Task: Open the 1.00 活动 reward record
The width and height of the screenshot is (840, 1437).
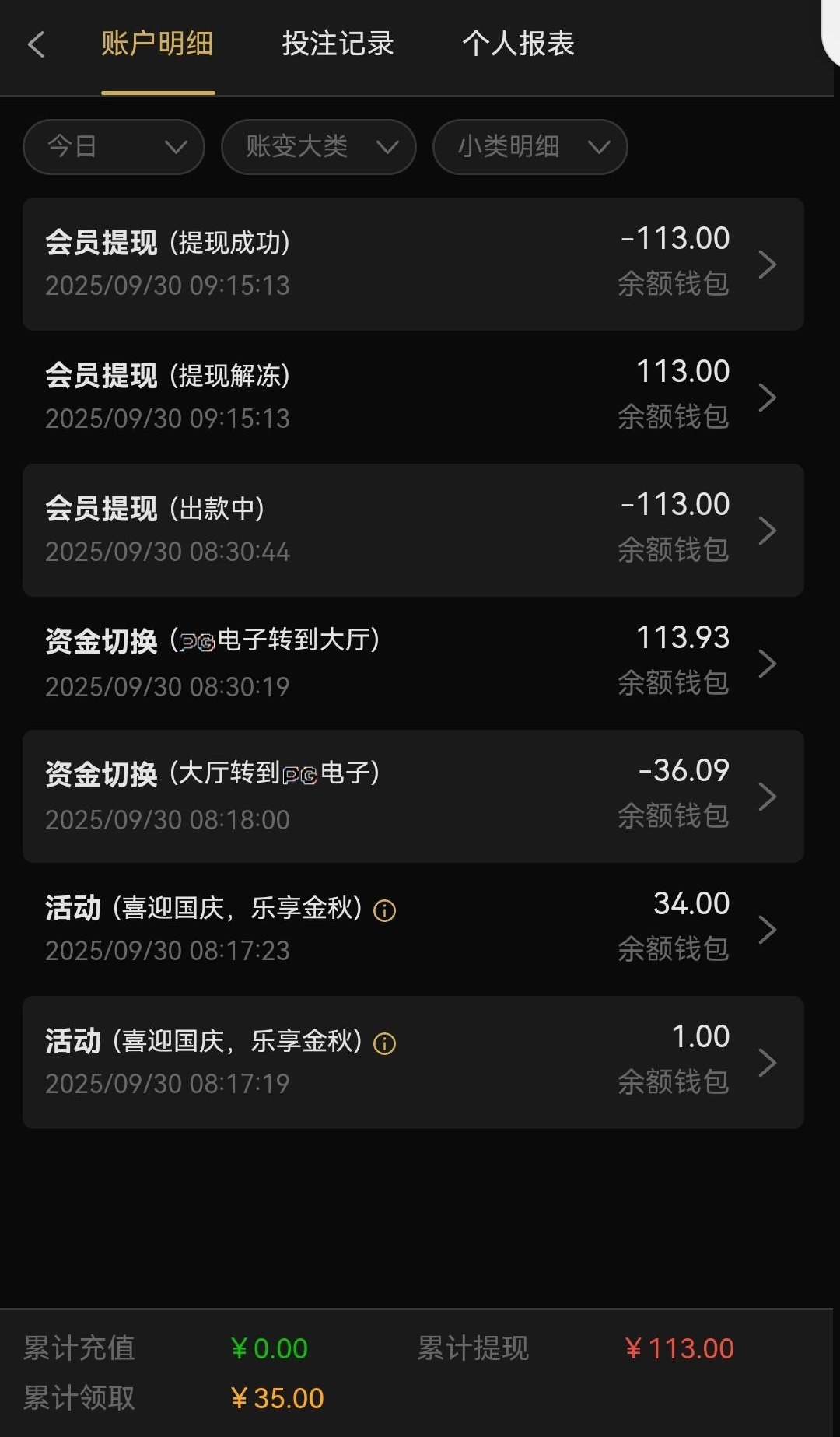Action: click(x=413, y=1062)
